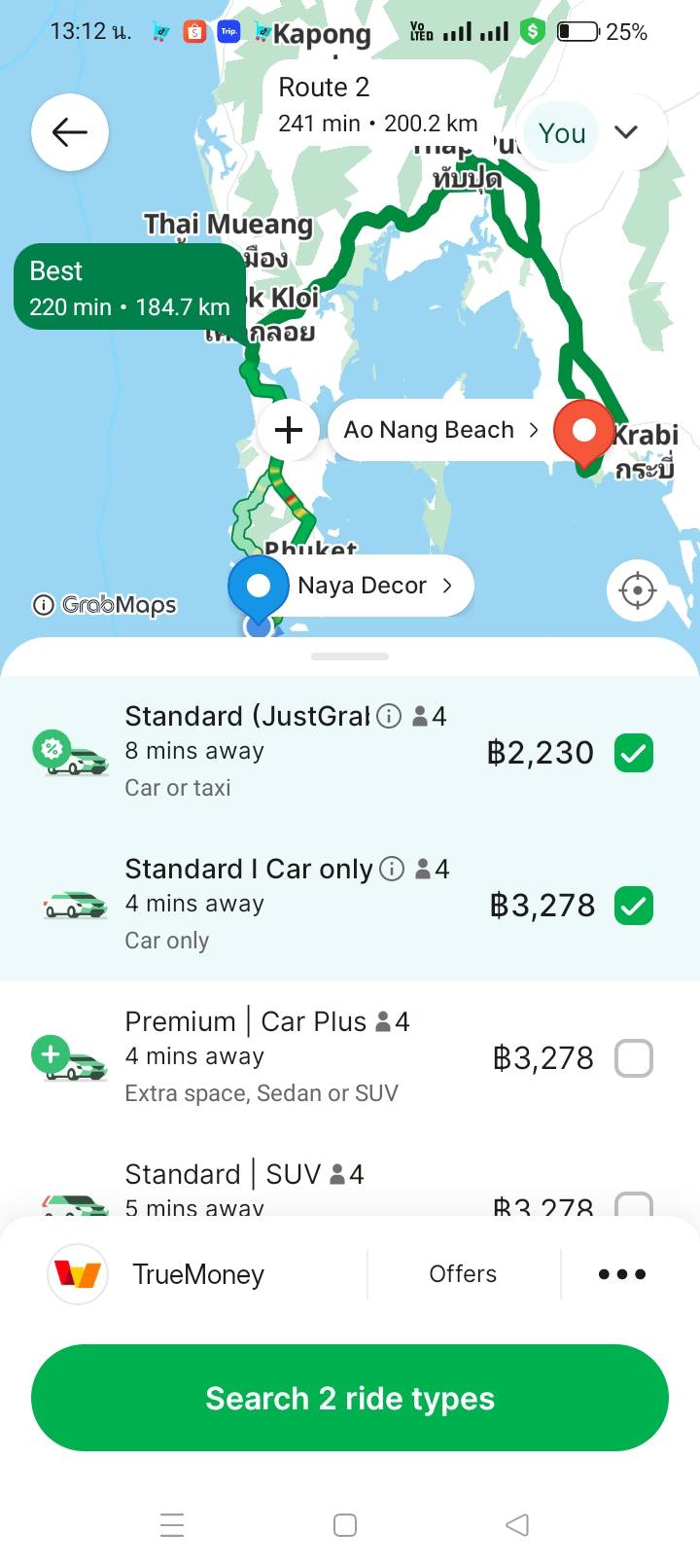View info for Standard Car only
The height and width of the screenshot is (1568, 700).
pyautogui.click(x=392, y=870)
